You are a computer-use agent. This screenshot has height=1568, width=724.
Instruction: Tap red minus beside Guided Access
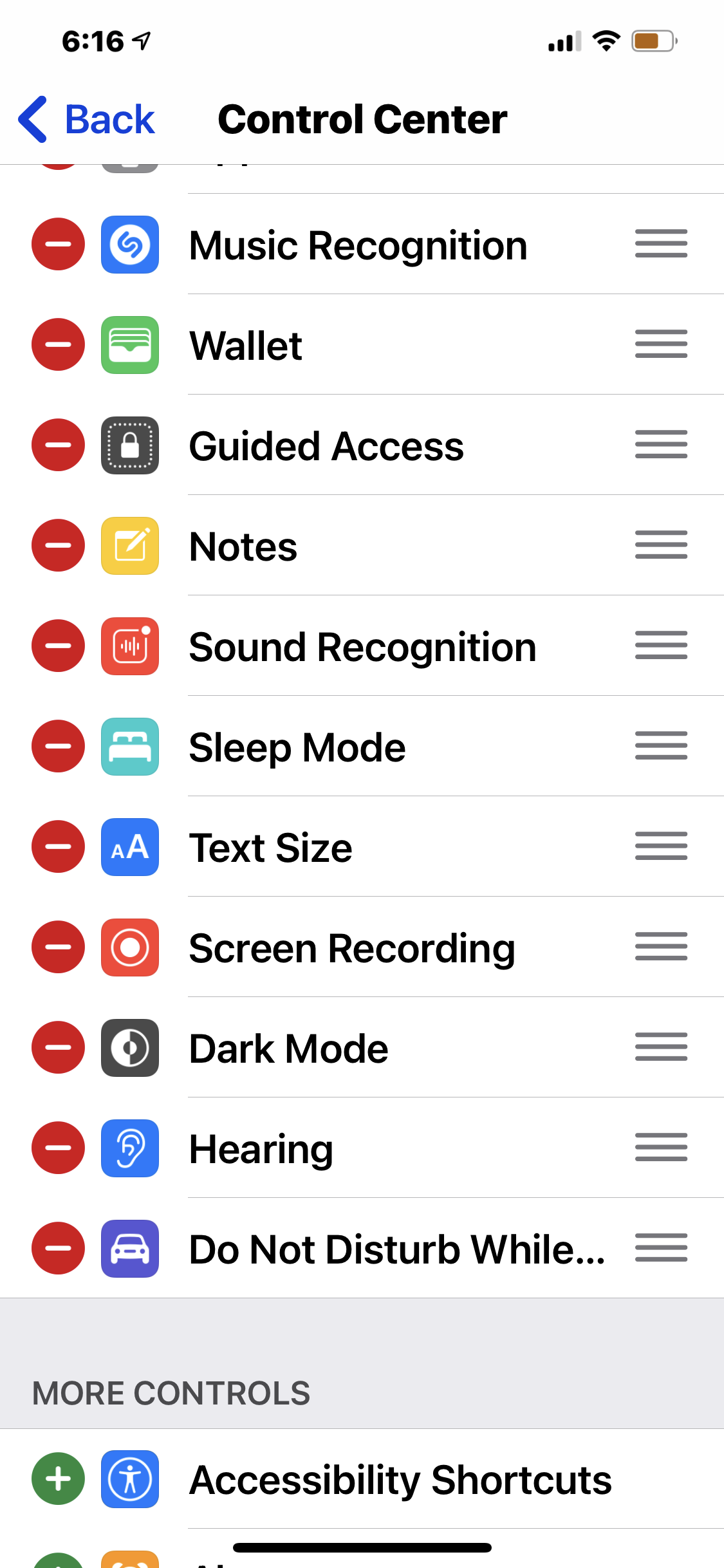58,445
